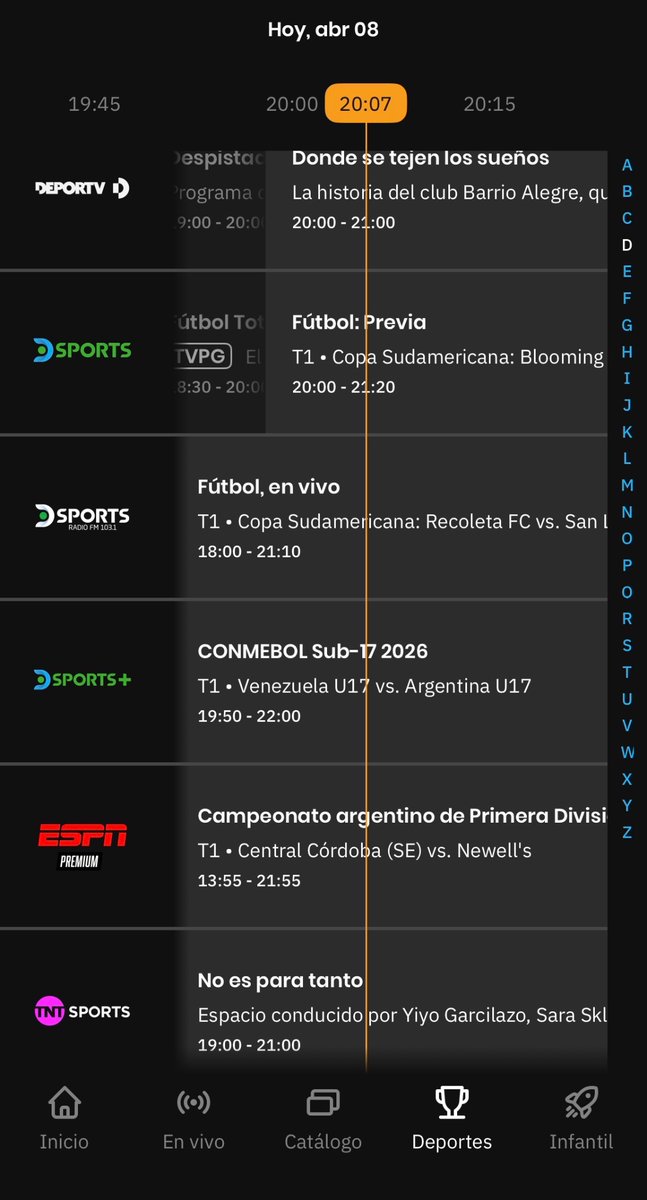Switch to the En vivo tab
The width and height of the screenshot is (647, 1200).
coord(193,1119)
